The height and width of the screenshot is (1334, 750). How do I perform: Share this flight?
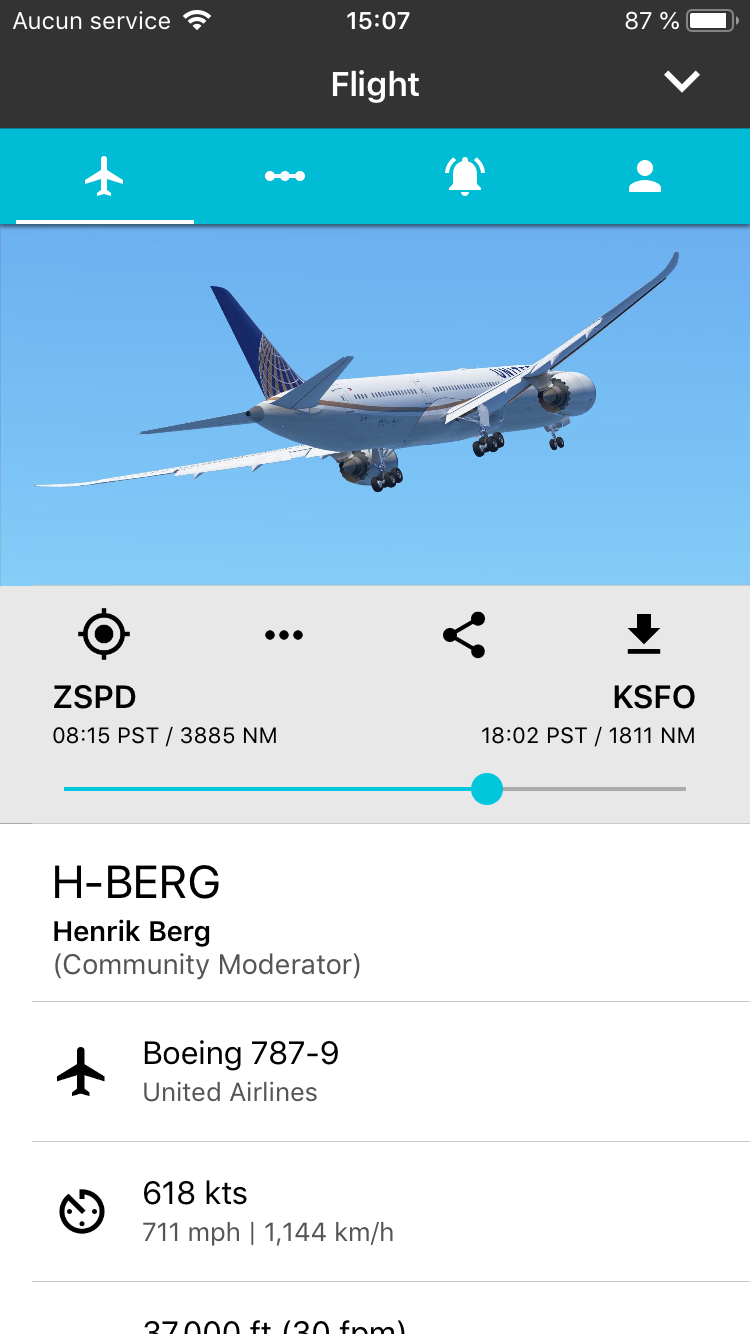pos(464,635)
